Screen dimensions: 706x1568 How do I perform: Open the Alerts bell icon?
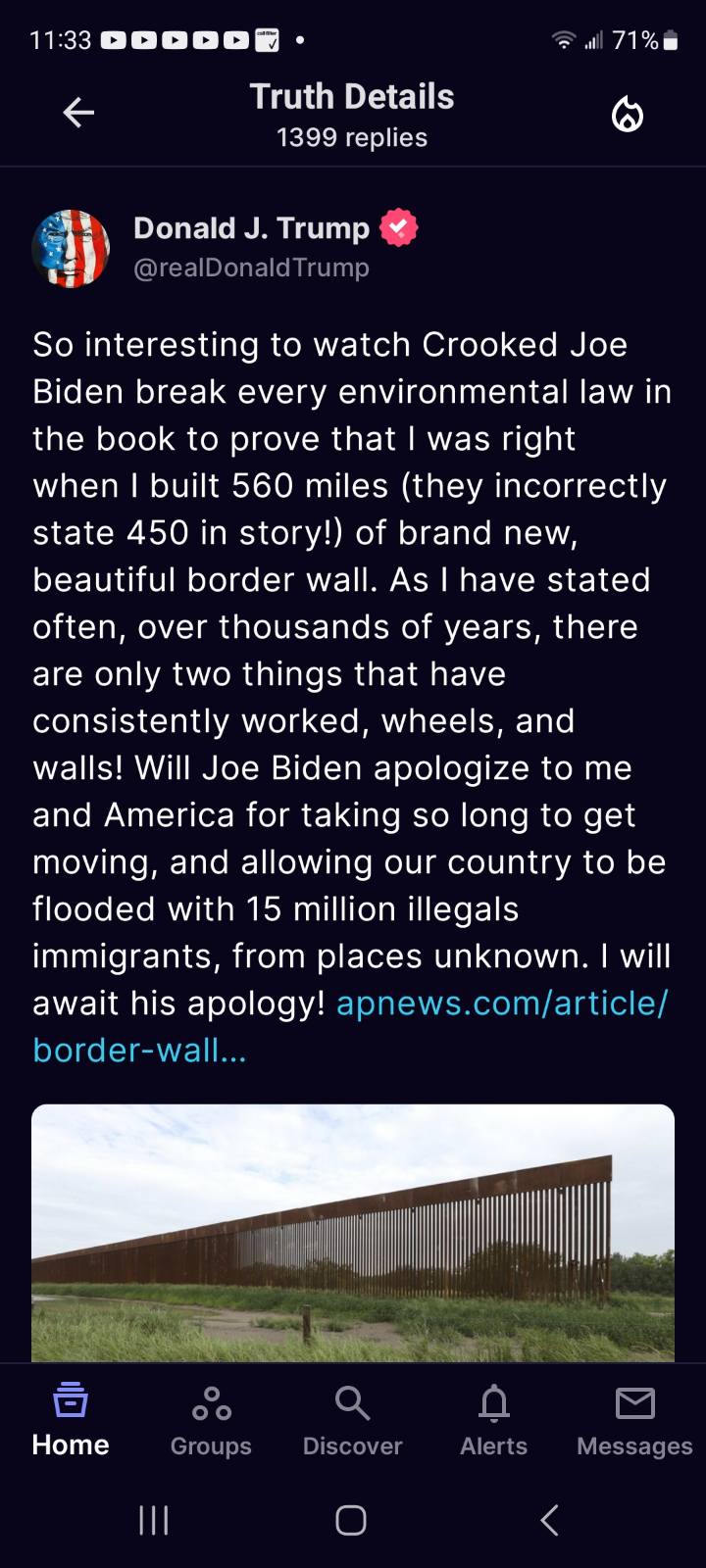point(493,1401)
